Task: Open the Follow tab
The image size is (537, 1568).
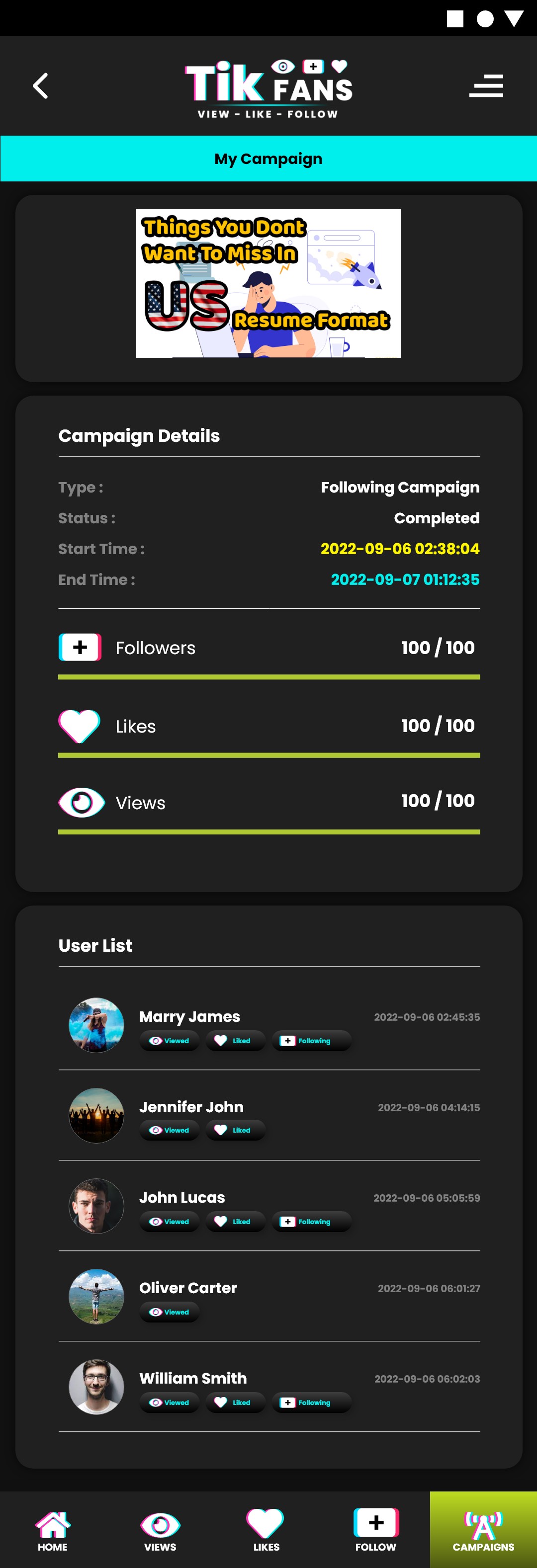Action: tap(376, 1530)
